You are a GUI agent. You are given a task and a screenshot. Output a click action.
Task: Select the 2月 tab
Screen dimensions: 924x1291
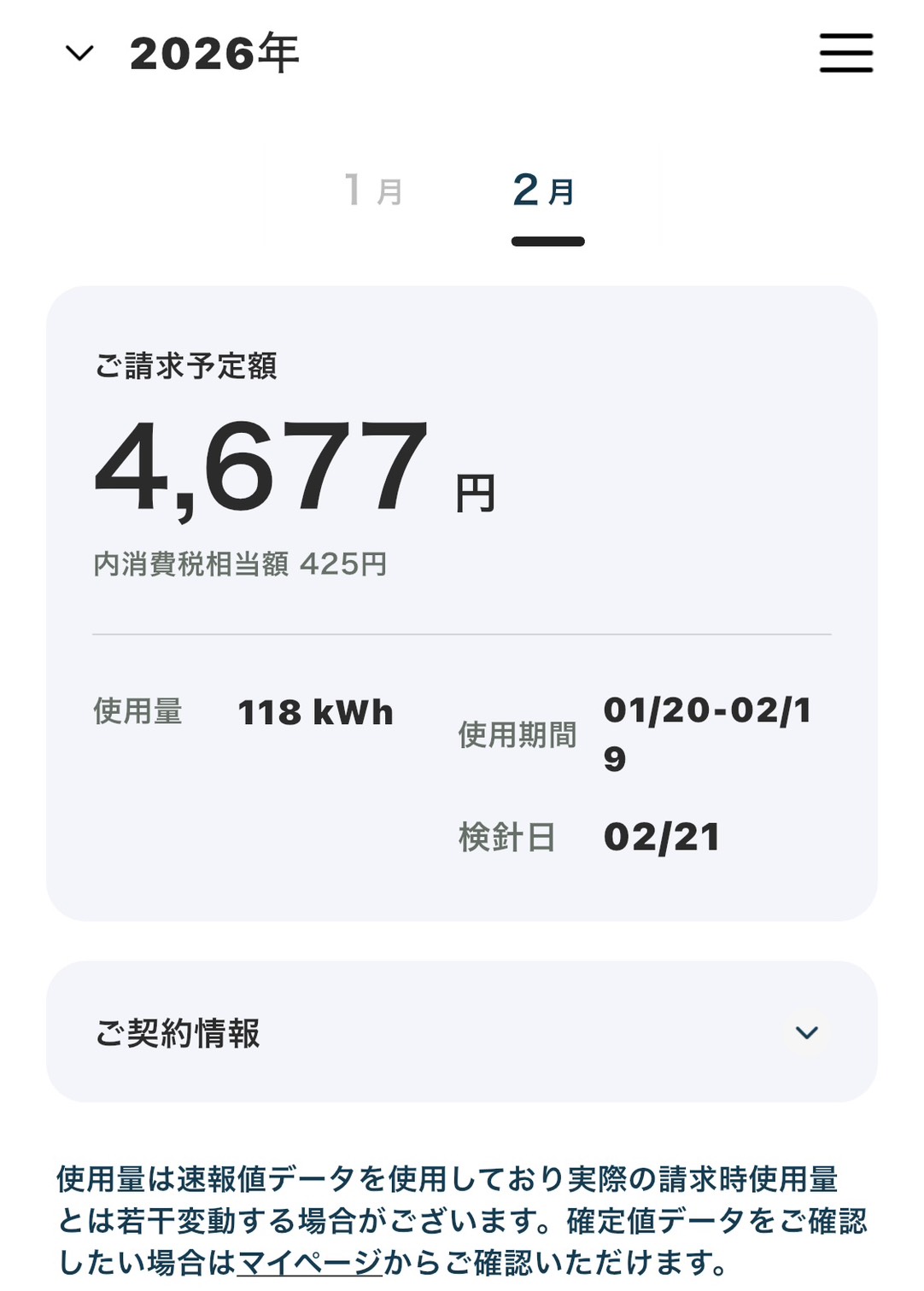pos(545,192)
